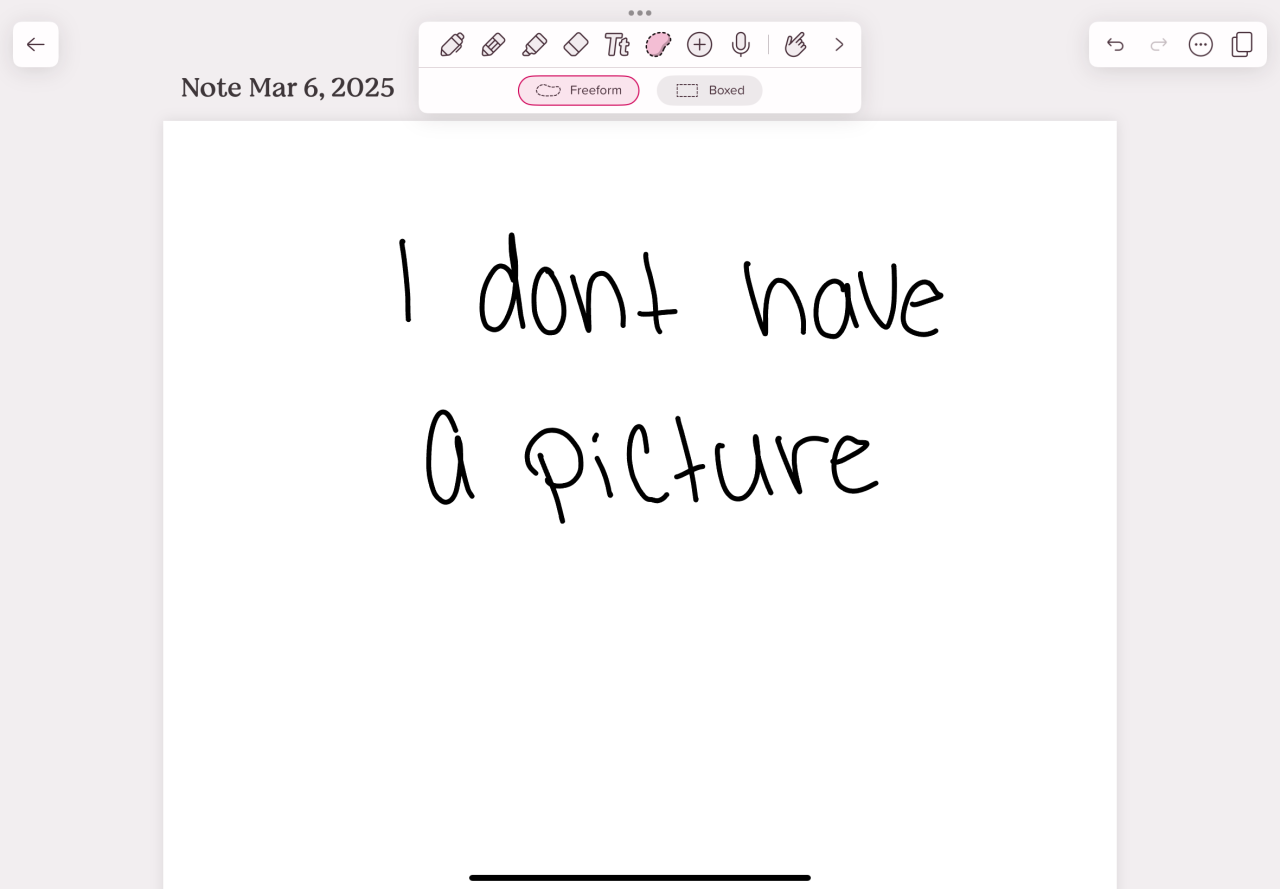Image resolution: width=1280 pixels, height=889 pixels.
Task: Go back using the arrow button
Action: (x=36, y=44)
